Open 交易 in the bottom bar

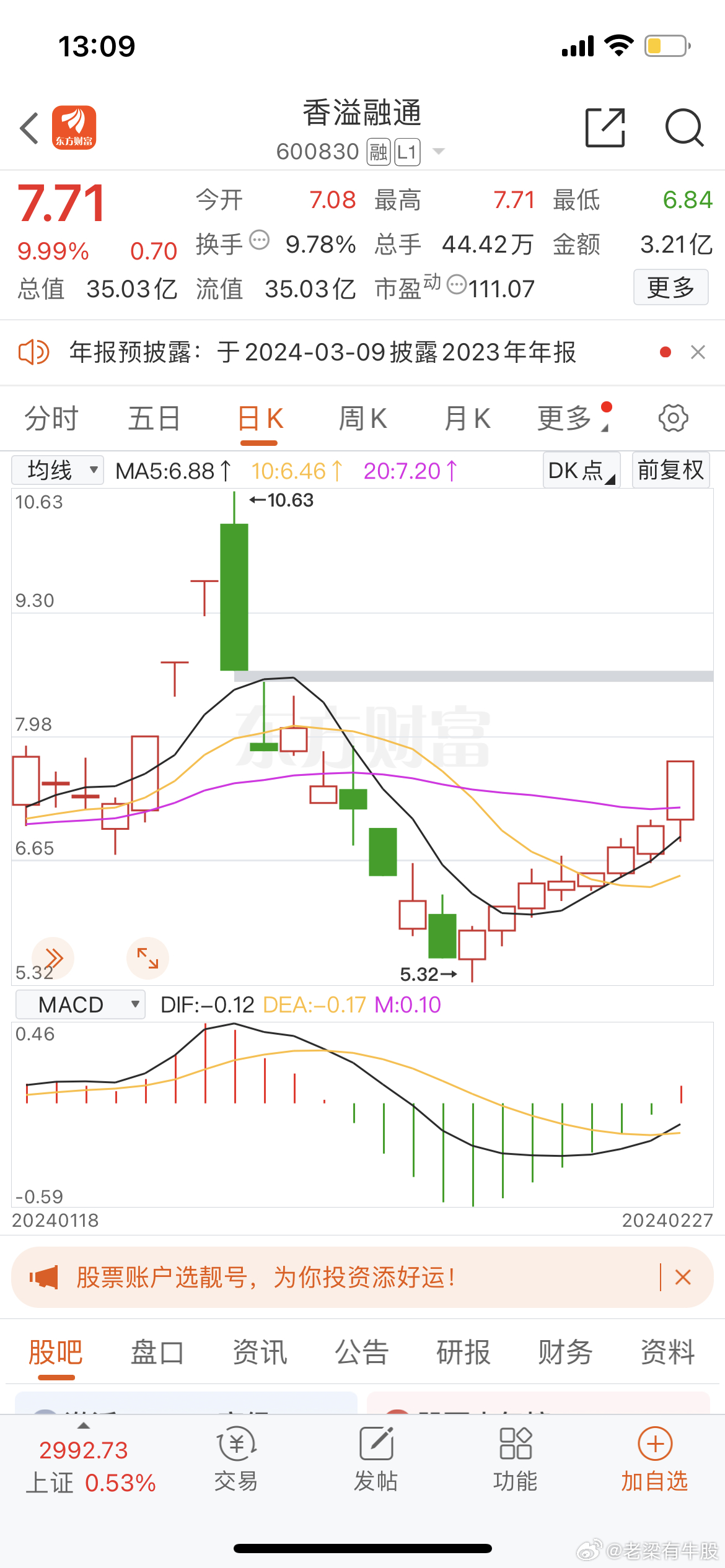[236, 1459]
